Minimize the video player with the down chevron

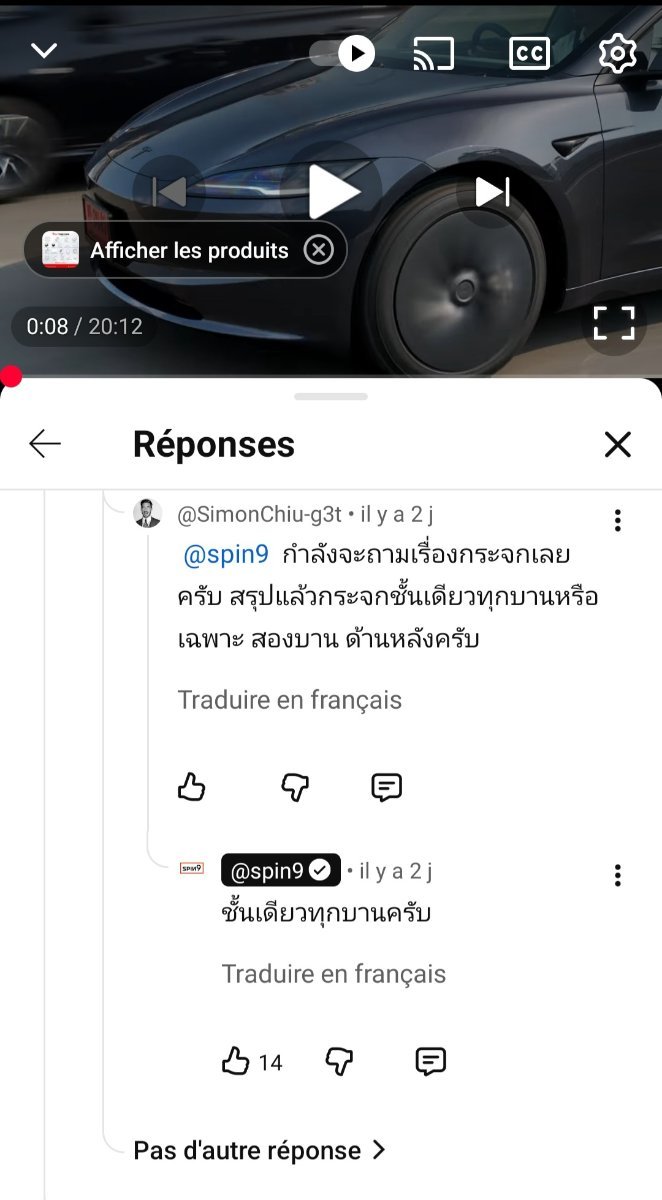point(44,51)
